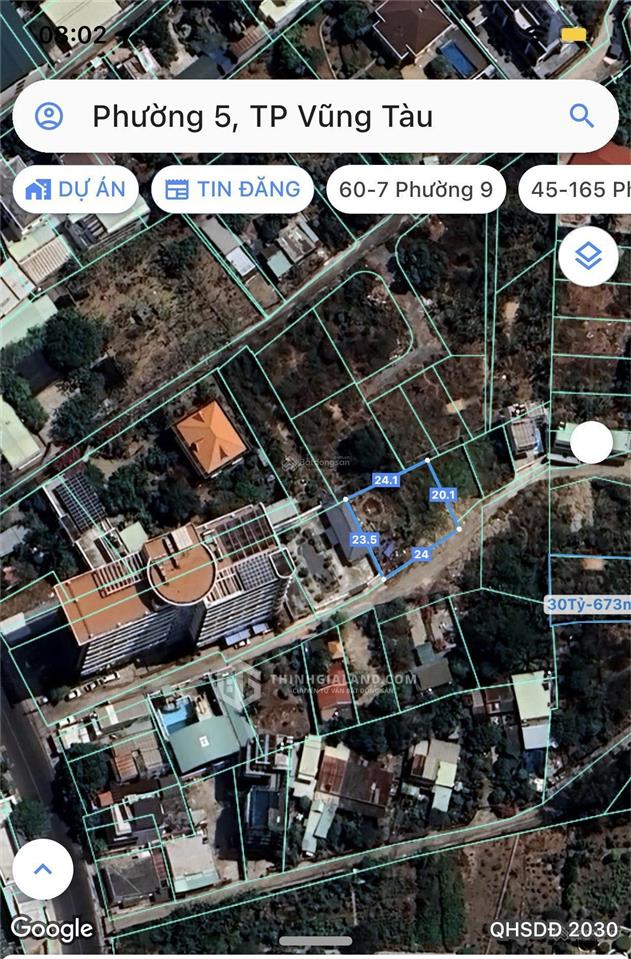Open the DỰ ÁN chip
631x959 pixels.
[76, 189]
